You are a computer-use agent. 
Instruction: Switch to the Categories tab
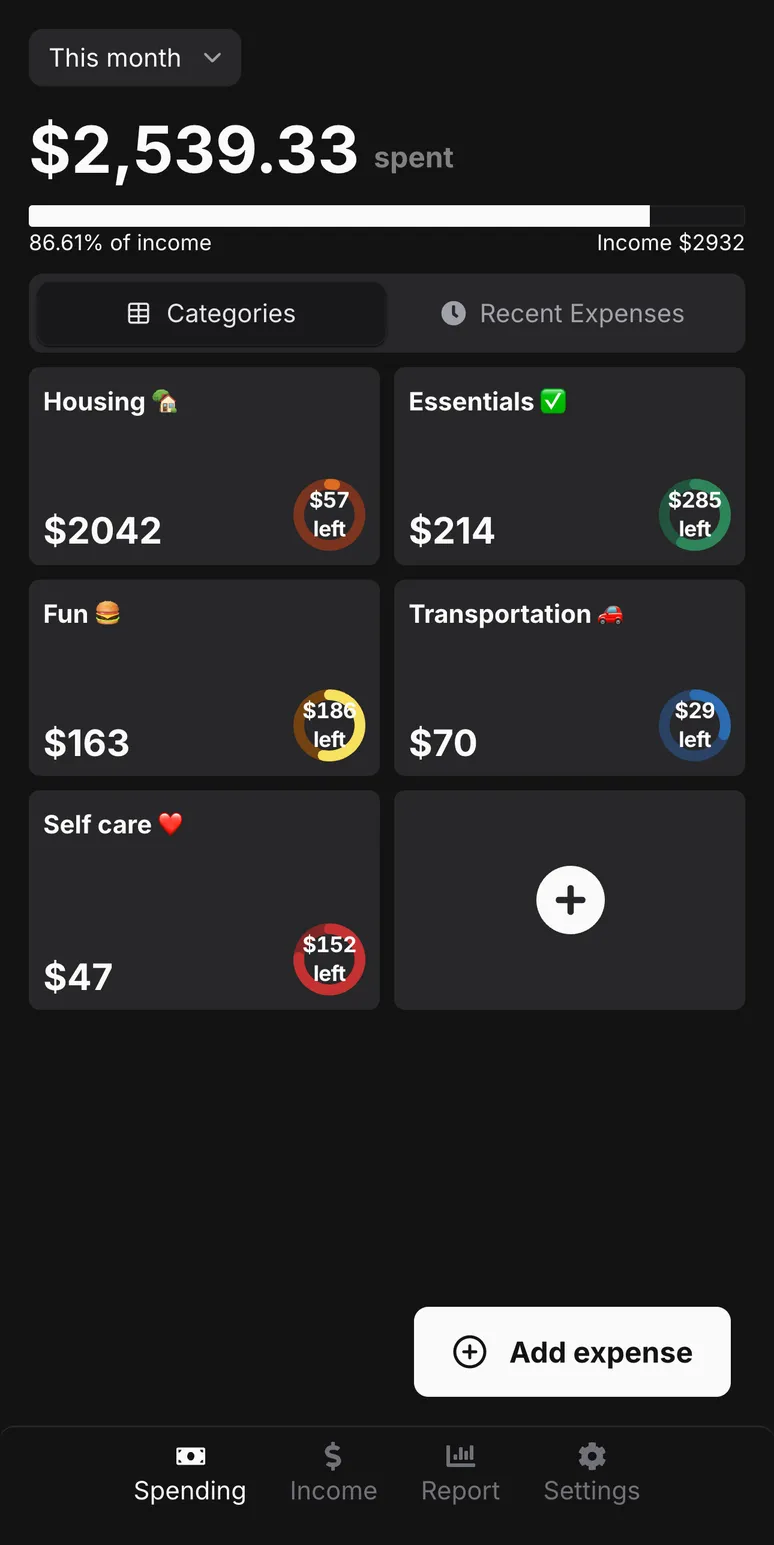click(211, 313)
